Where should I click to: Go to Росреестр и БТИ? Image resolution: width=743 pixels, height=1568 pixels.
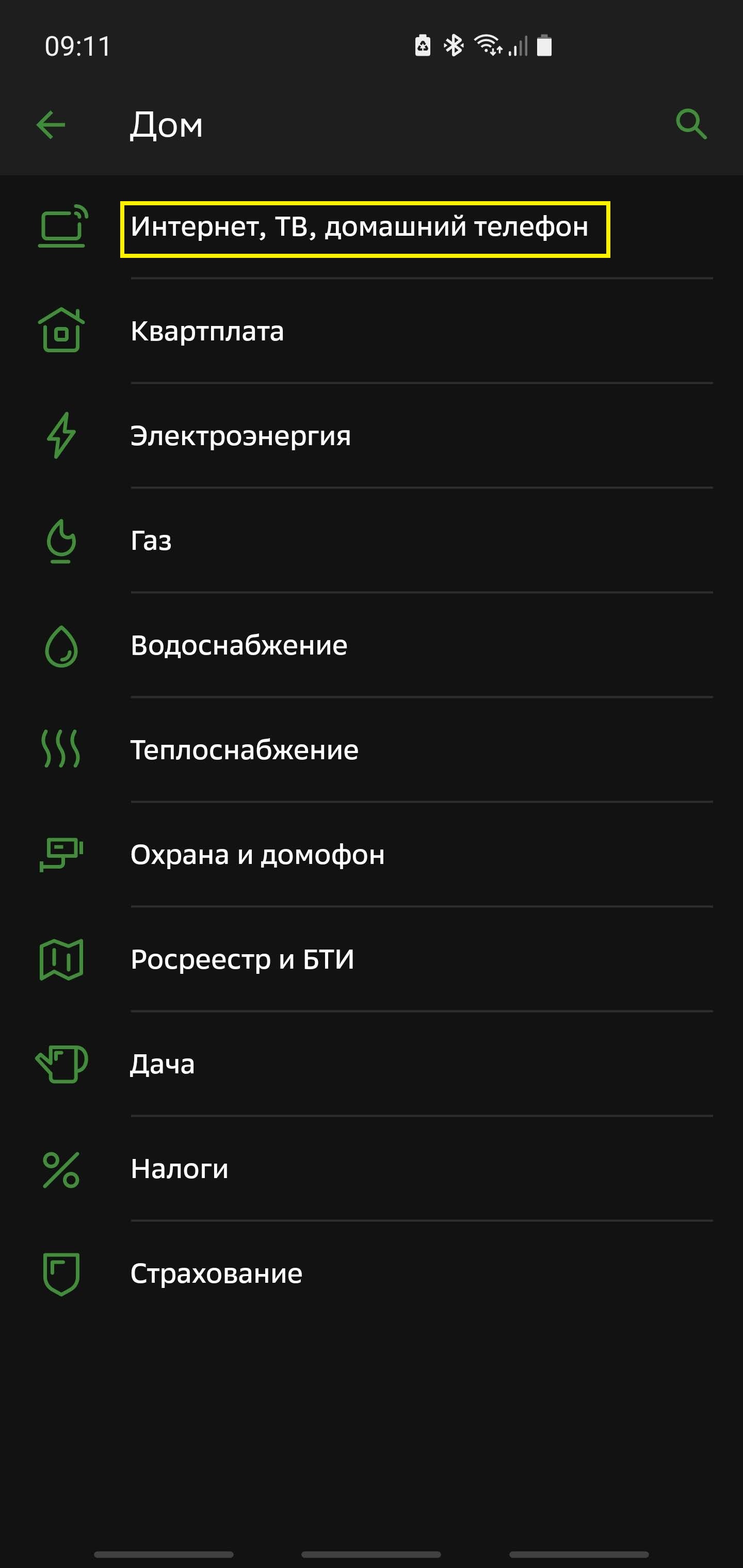[x=243, y=960]
